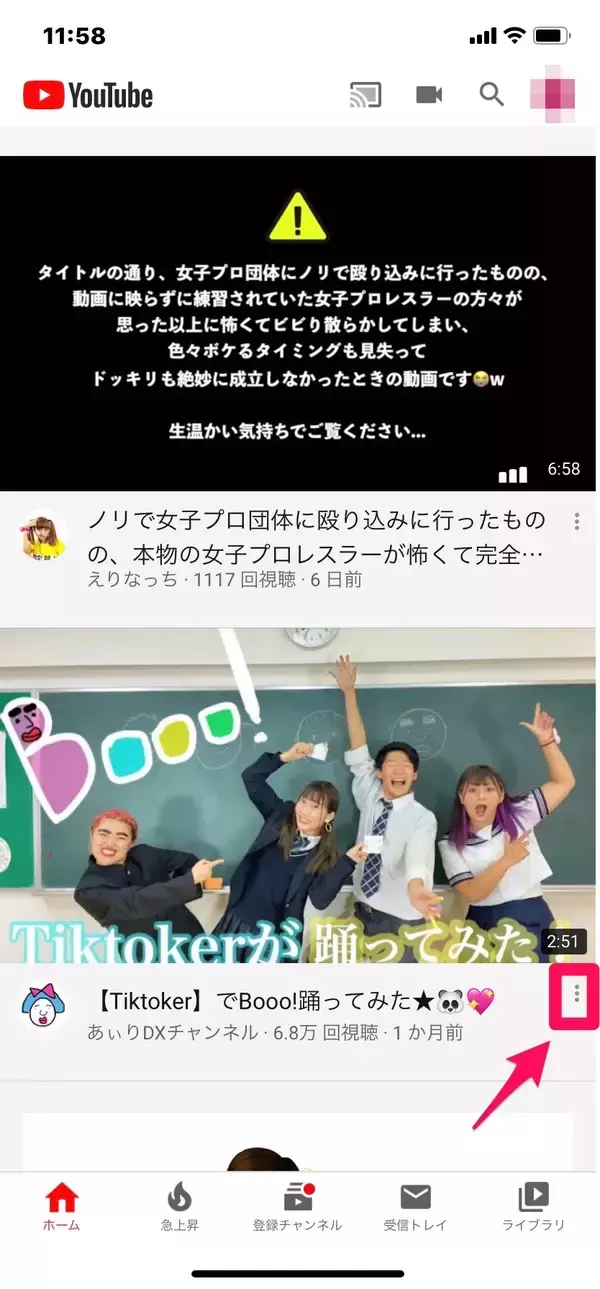This screenshot has height=1289, width=600.
Task: Open the cast to device icon
Action: tap(366, 95)
